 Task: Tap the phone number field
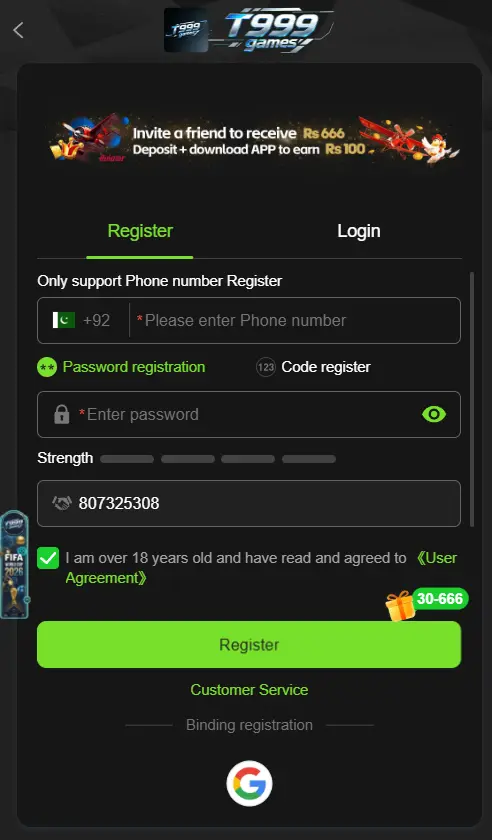(296, 320)
